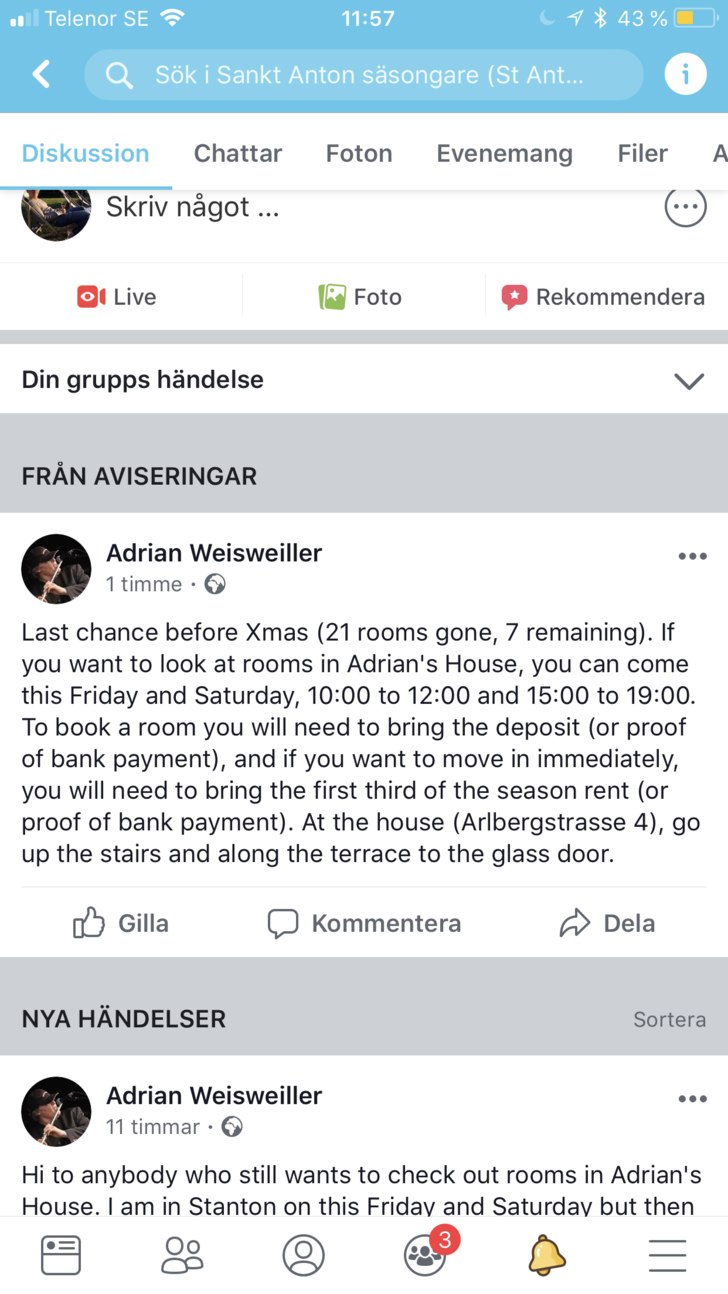The height and width of the screenshot is (1294, 728).
Task: Open more options beside Skriv något
Action: point(685,208)
